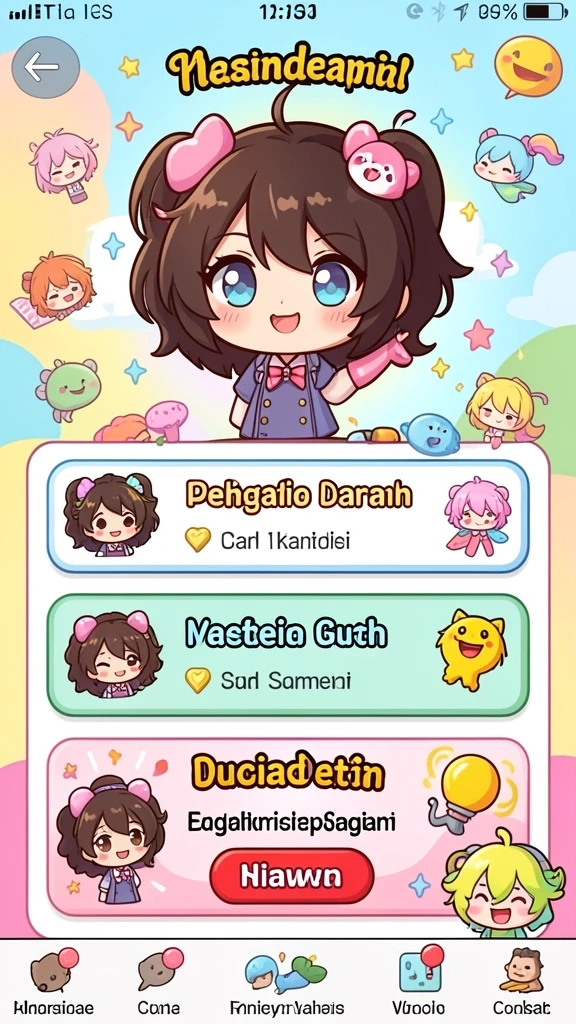
Task: Open the Consat tab
Action: pyautogui.click(x=521, y=981)
